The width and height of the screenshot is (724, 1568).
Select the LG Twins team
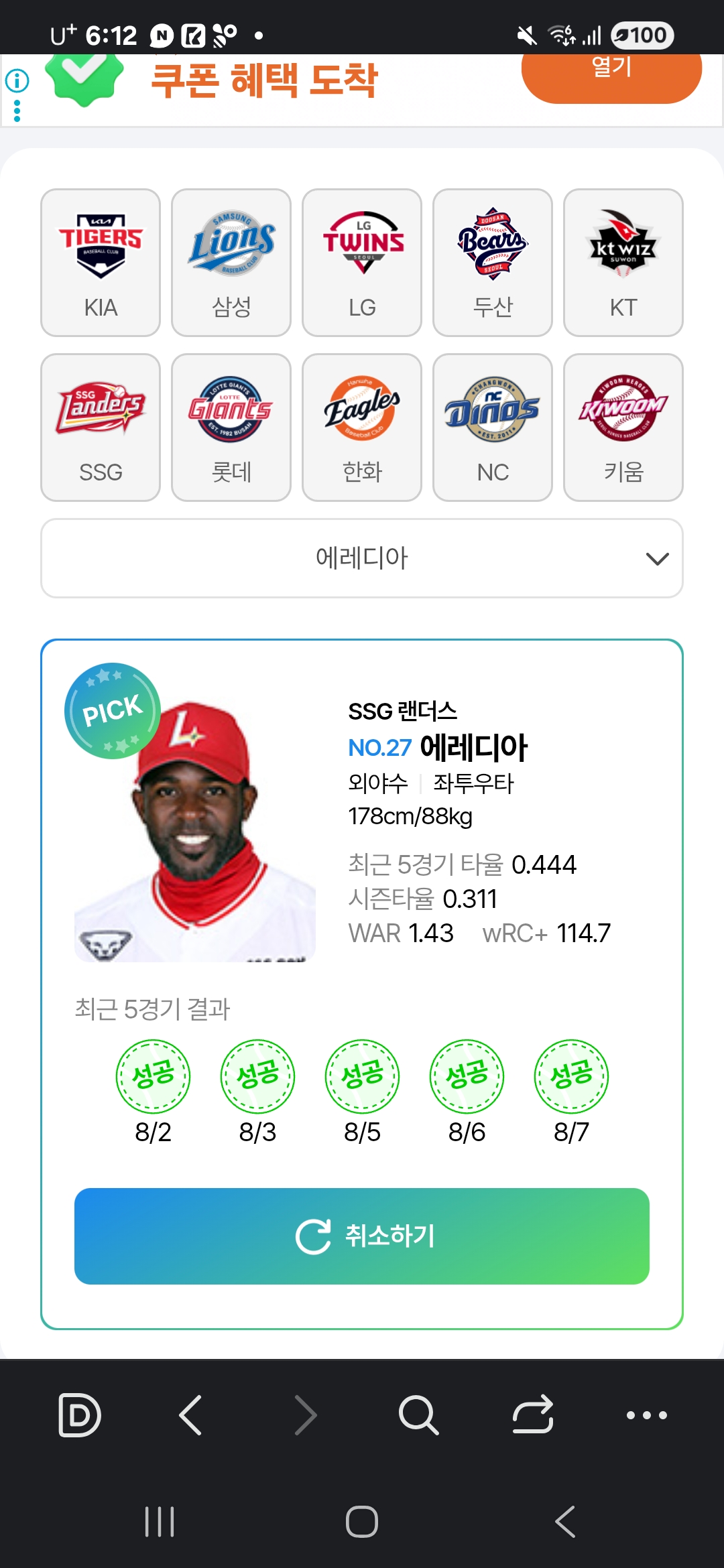click(x=362, y=262)
